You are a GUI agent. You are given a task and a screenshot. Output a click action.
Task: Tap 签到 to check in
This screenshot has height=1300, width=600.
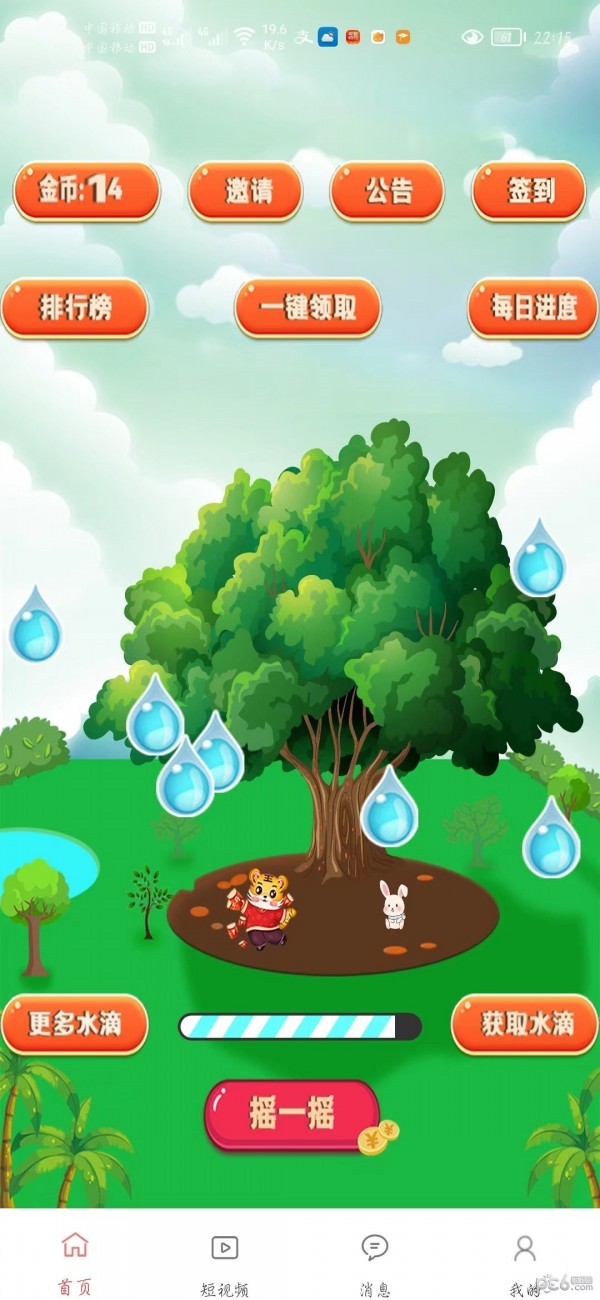coord(528,191)
